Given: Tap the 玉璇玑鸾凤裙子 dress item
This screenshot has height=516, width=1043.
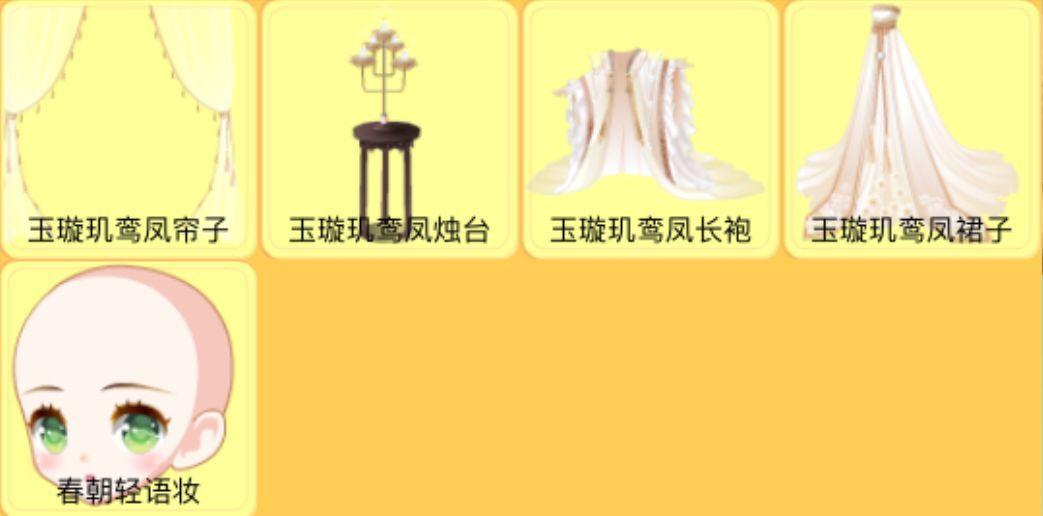Looking at the screenshot, I should tap(911, 128).
